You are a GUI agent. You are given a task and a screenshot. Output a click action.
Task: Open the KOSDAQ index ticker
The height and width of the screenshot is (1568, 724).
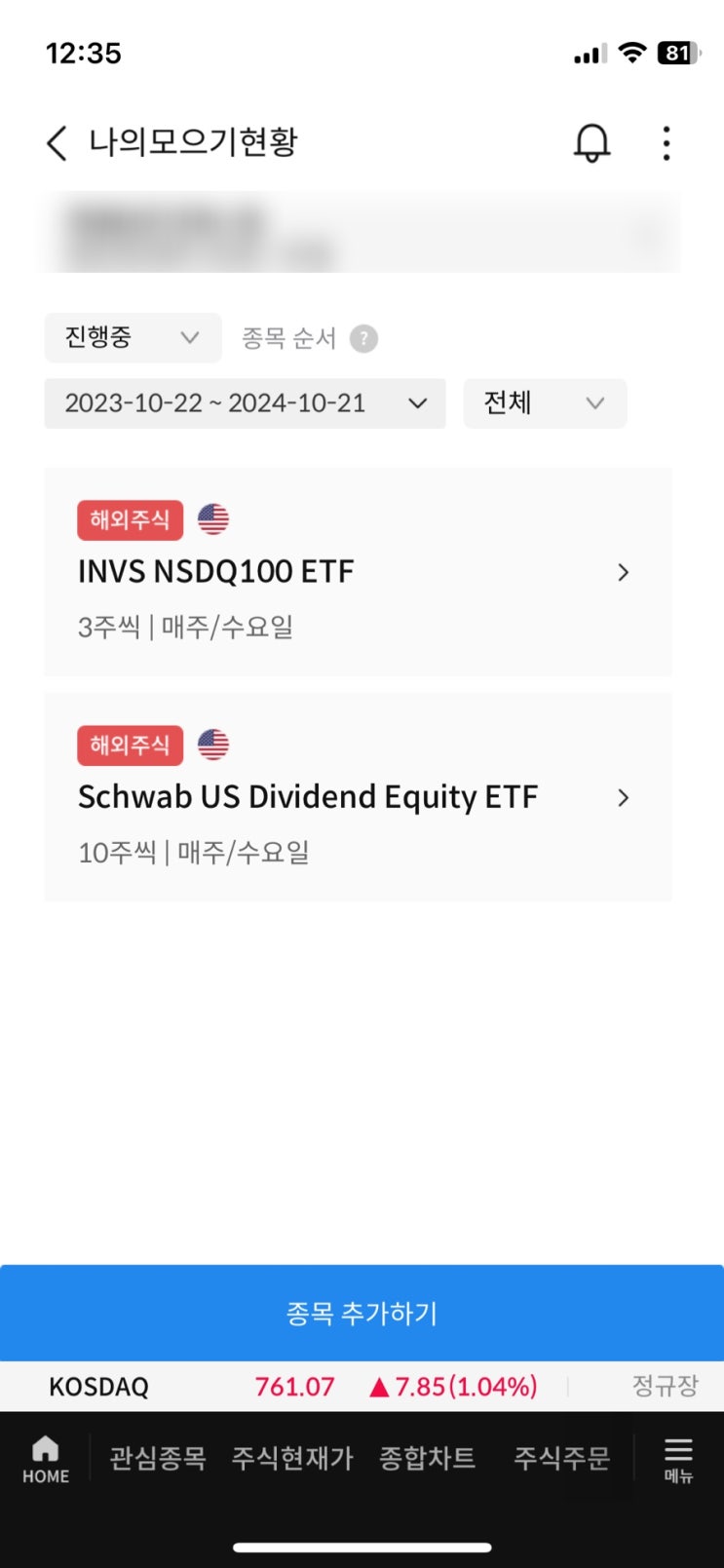292,1387
